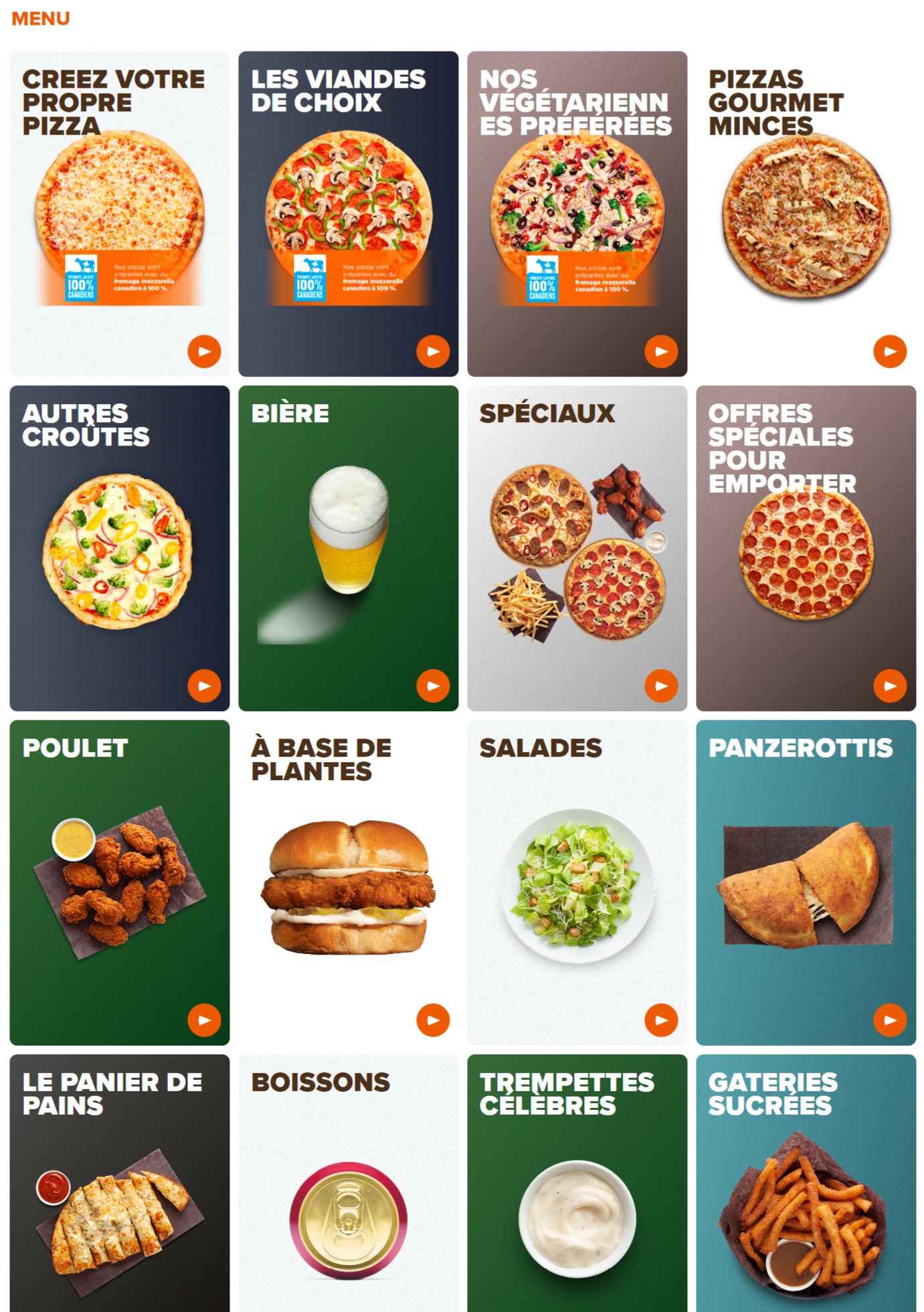The width and height of the screenshot is (924, 1312).
Task: View the Spéciaux category
Action: click(x=577, y=549)
